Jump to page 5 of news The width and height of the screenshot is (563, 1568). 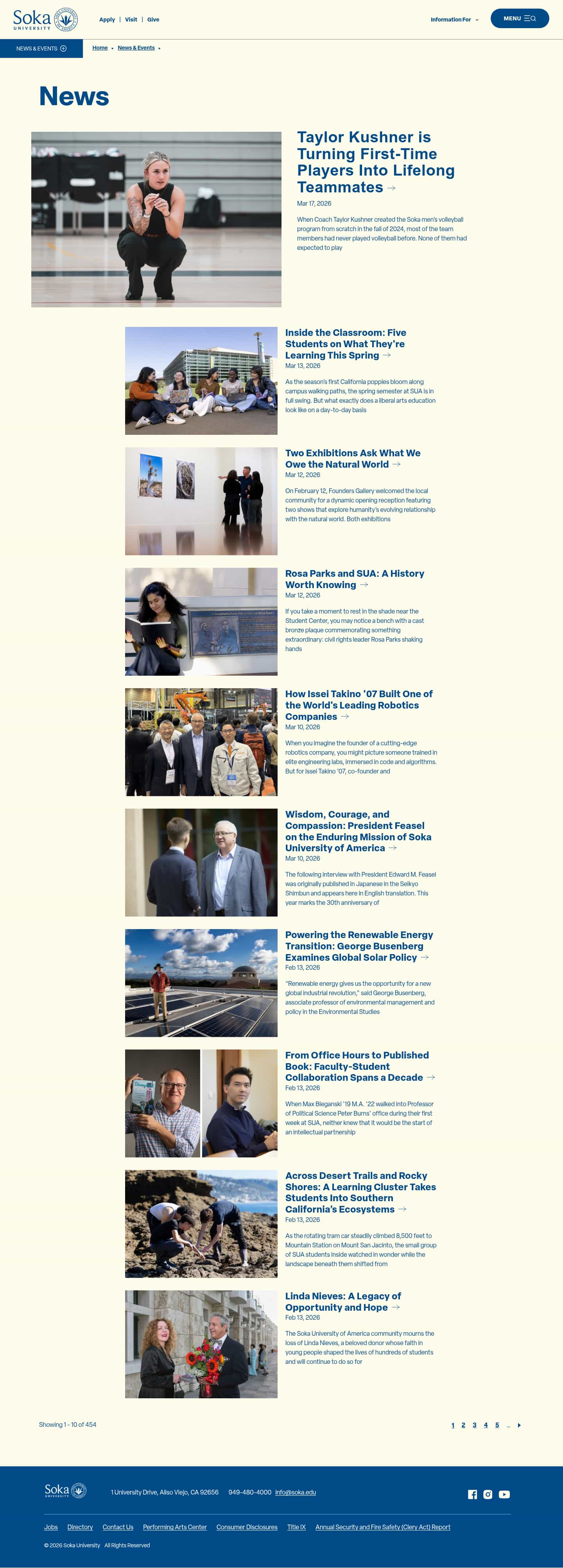[497, 1425]
